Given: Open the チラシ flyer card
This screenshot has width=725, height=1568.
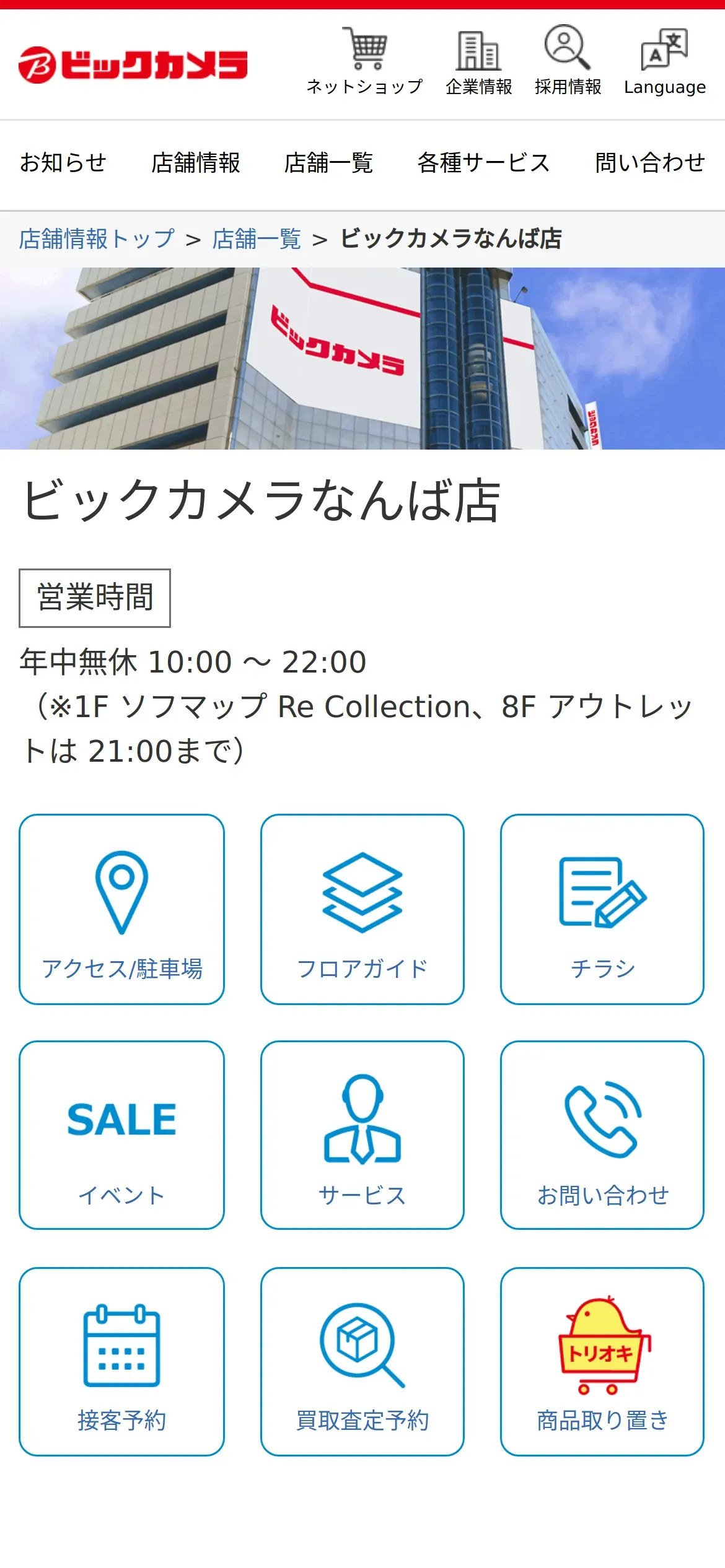Looking at the screenshot, I should pyautogui.click(x=602, y=909).
